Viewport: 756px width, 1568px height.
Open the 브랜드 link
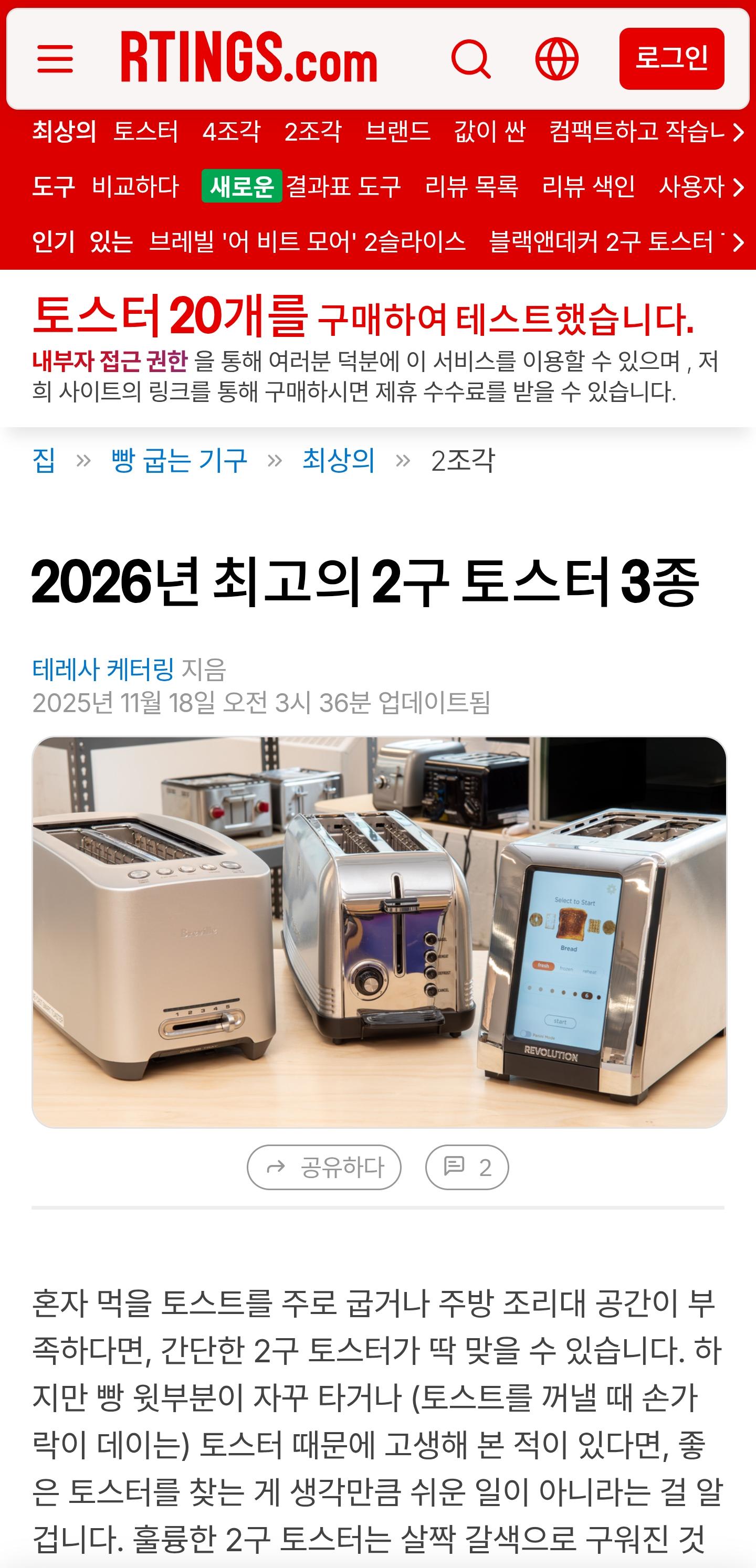coord(398,132)
